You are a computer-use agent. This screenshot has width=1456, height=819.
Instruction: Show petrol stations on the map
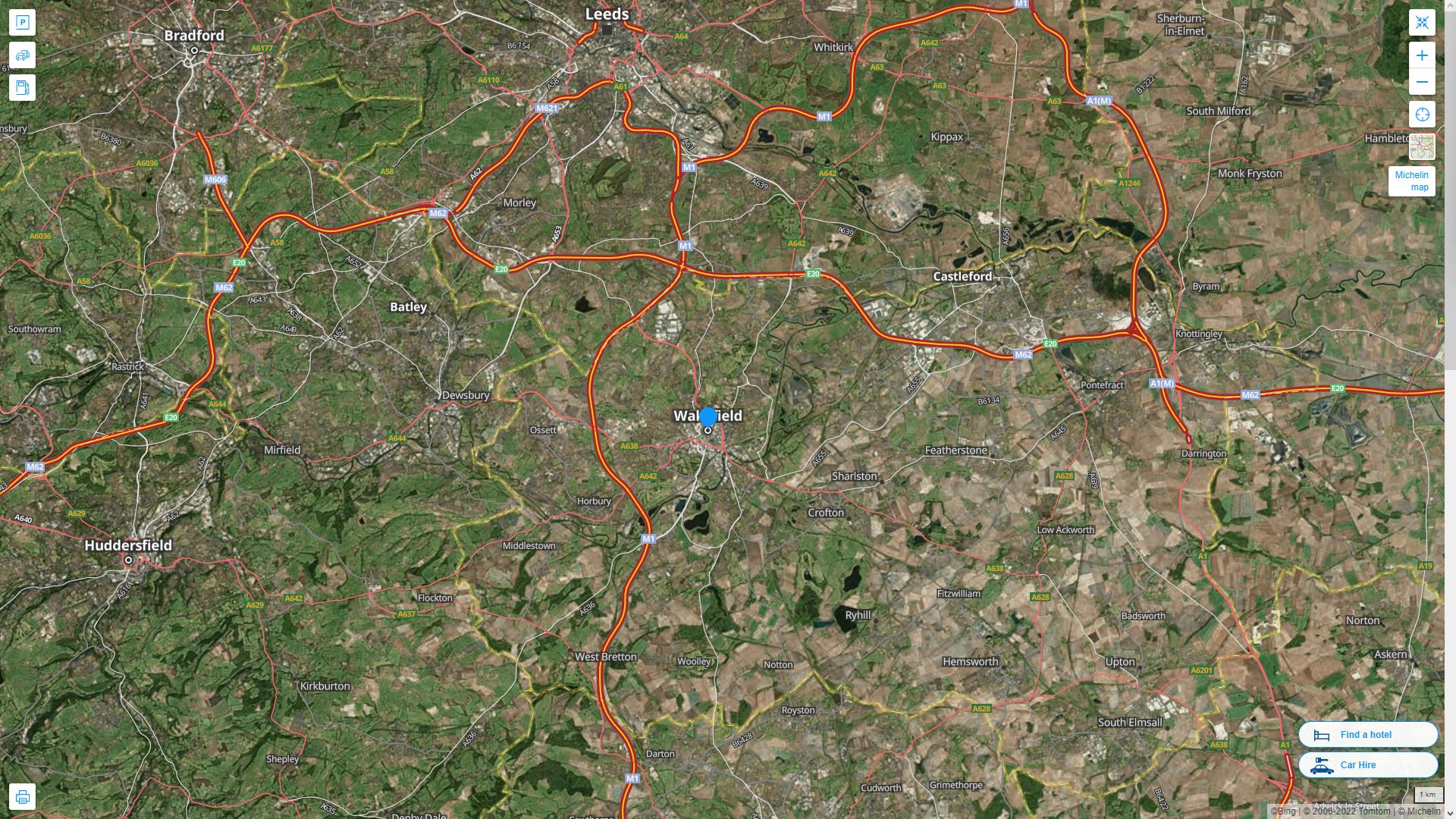click(22, 88)
